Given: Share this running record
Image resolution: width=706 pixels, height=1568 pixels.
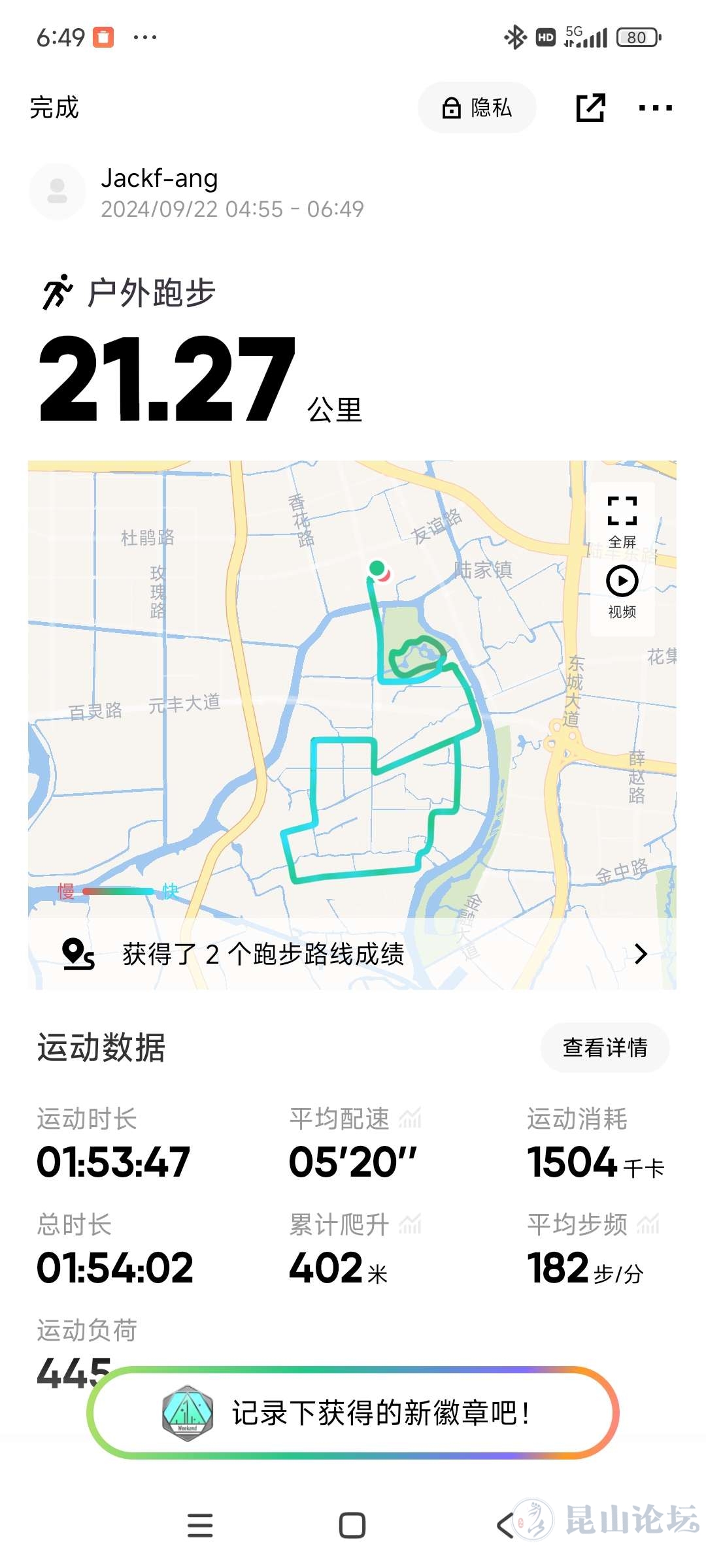Looking at the screenshot, I should (x=590, y=108).
